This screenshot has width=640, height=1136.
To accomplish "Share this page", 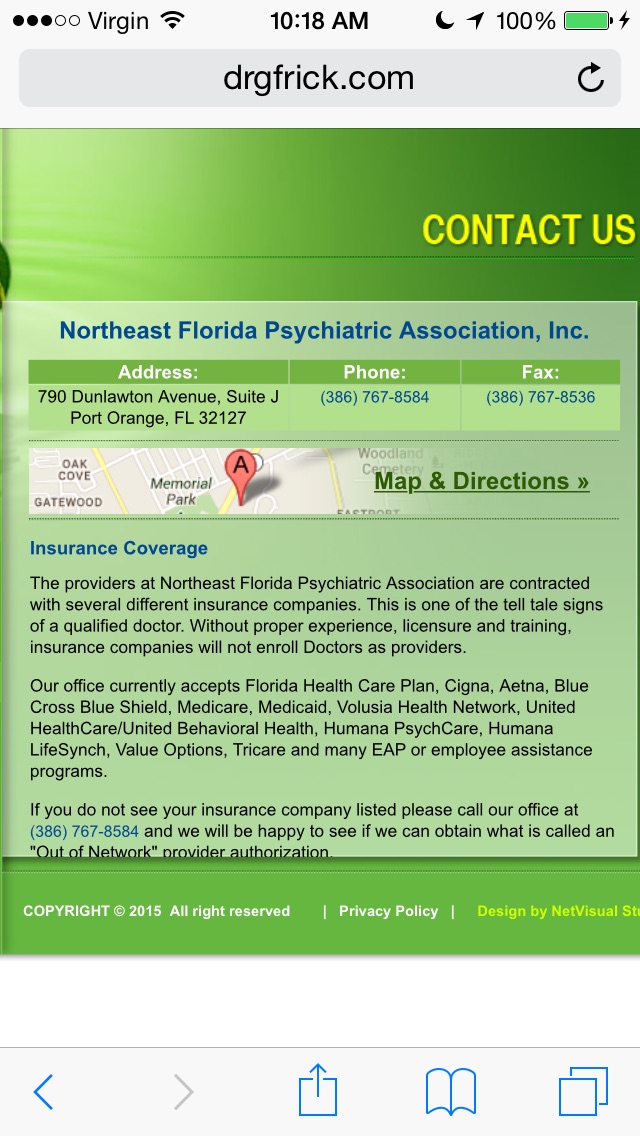I will coord(318,1089).
